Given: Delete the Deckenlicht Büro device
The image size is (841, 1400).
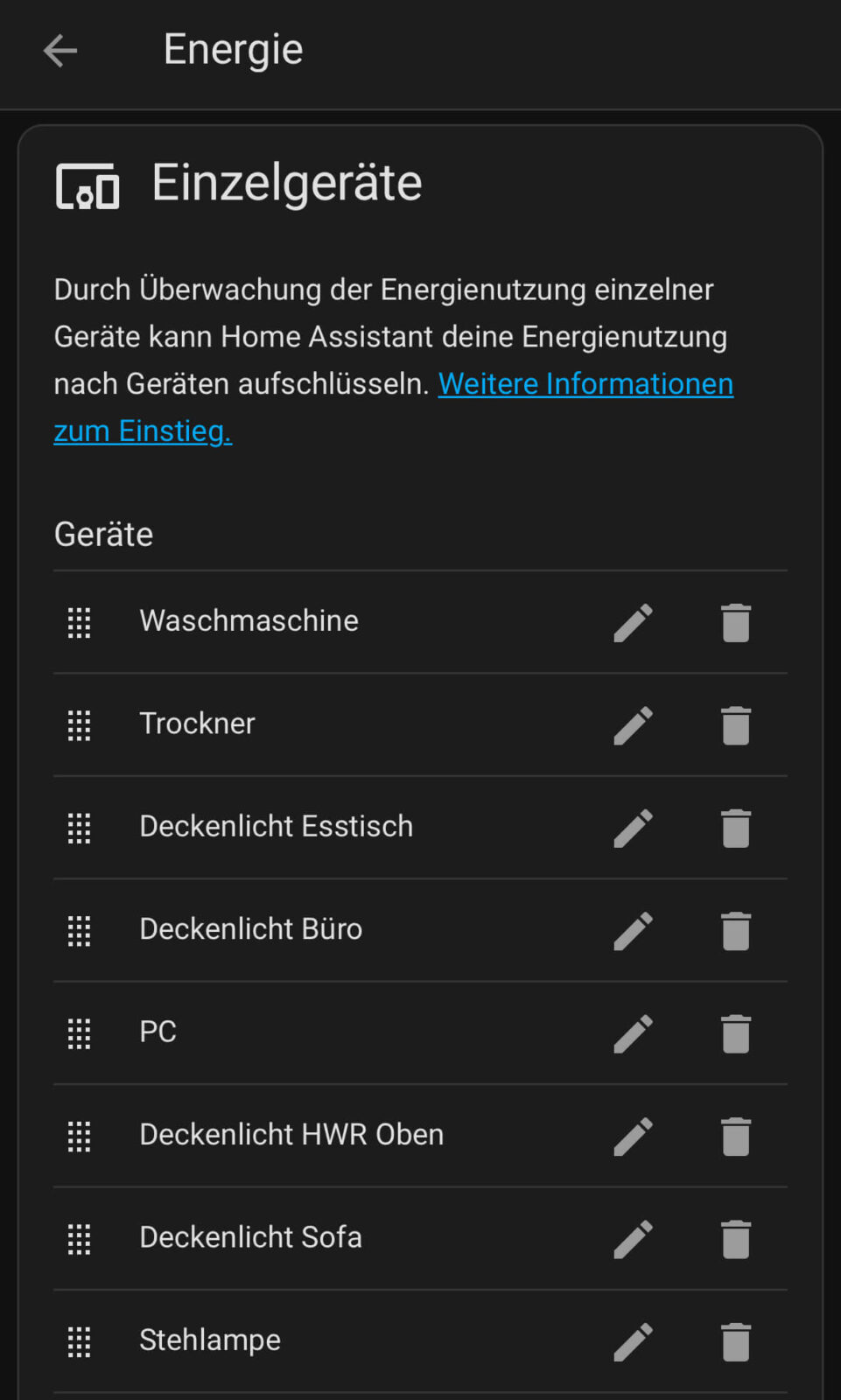Looking at the screenshot, I should click(x=735, y=931).
